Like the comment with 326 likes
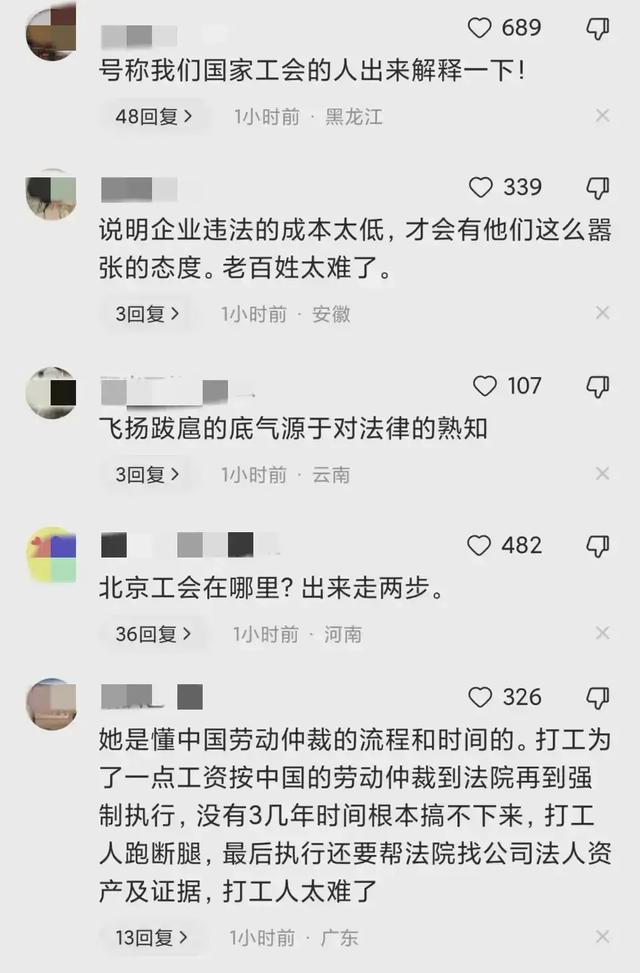Viewport: 640px width, 973px height. 482,697
